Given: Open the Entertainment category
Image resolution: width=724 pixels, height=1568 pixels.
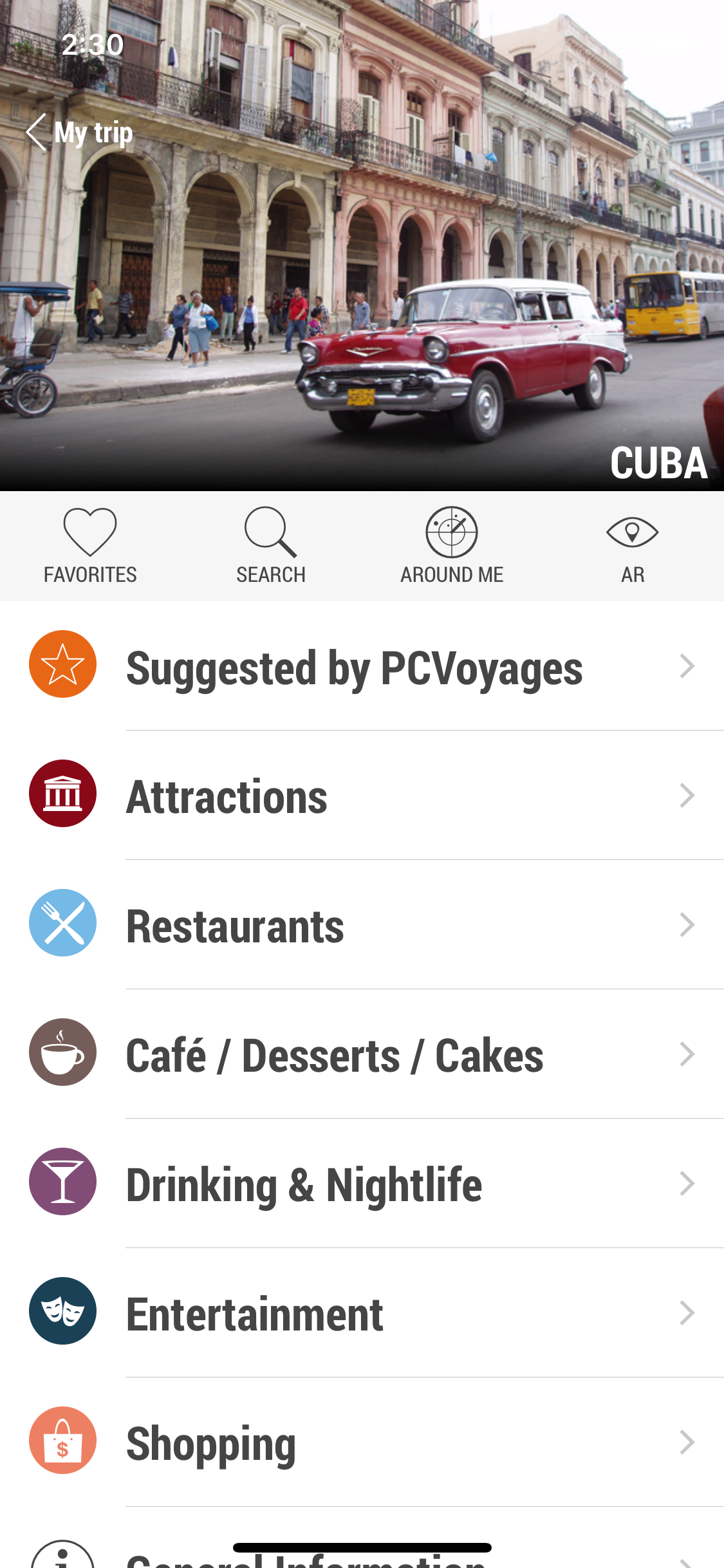Looking at the screenshot, I should [362, 1313].
